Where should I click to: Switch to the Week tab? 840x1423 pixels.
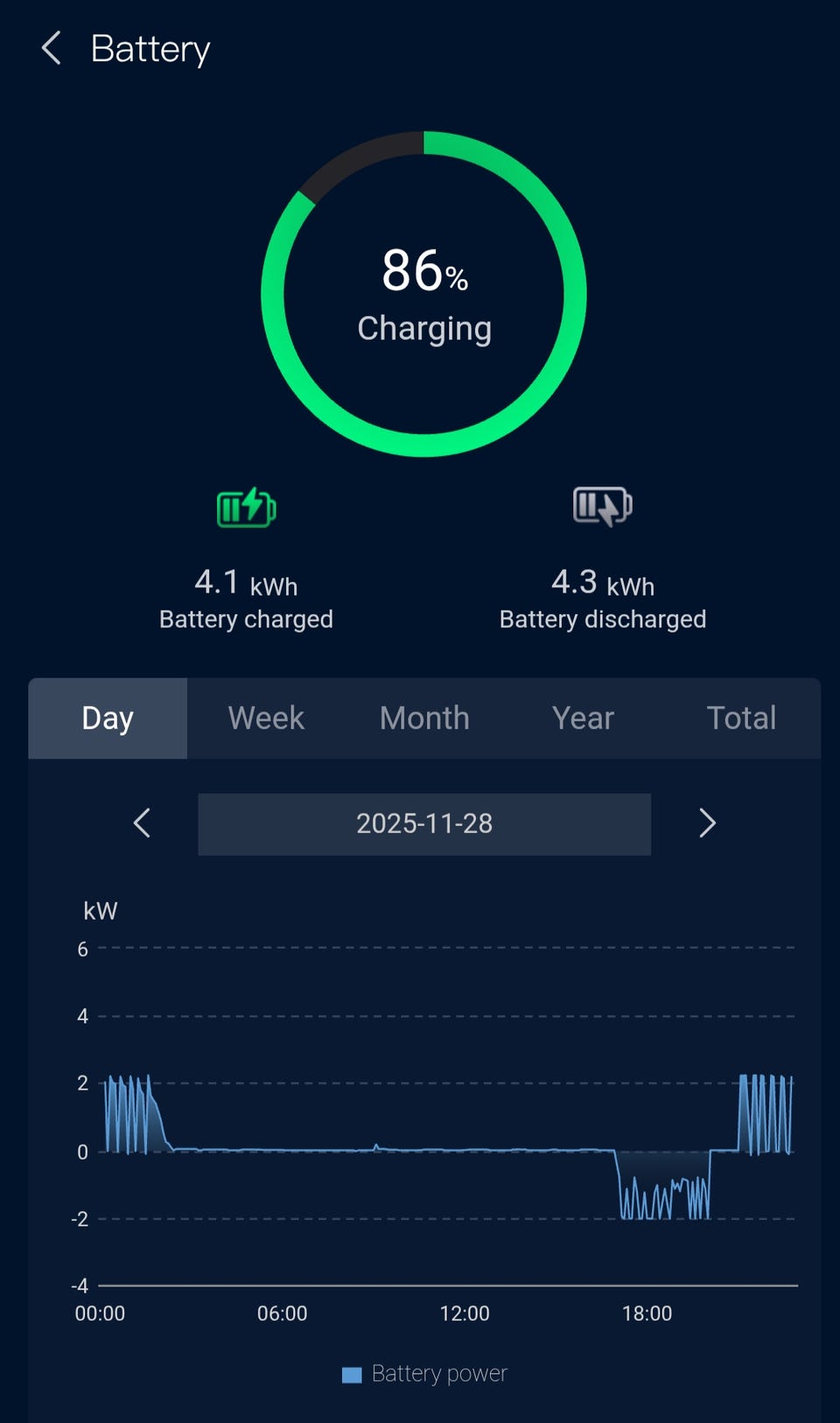point(266,719)
